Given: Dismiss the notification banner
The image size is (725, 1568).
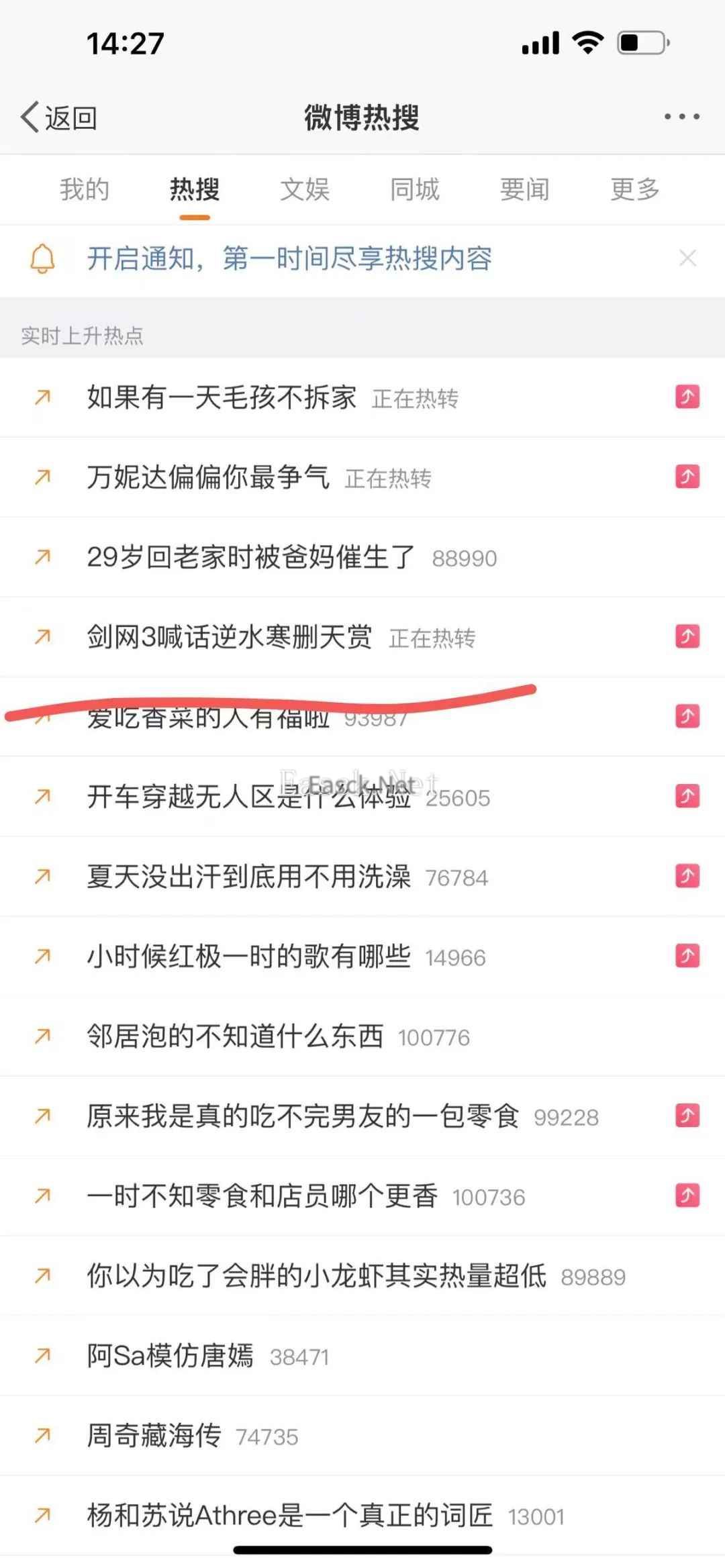Looking at the screenshot, I should click(687, 258).
